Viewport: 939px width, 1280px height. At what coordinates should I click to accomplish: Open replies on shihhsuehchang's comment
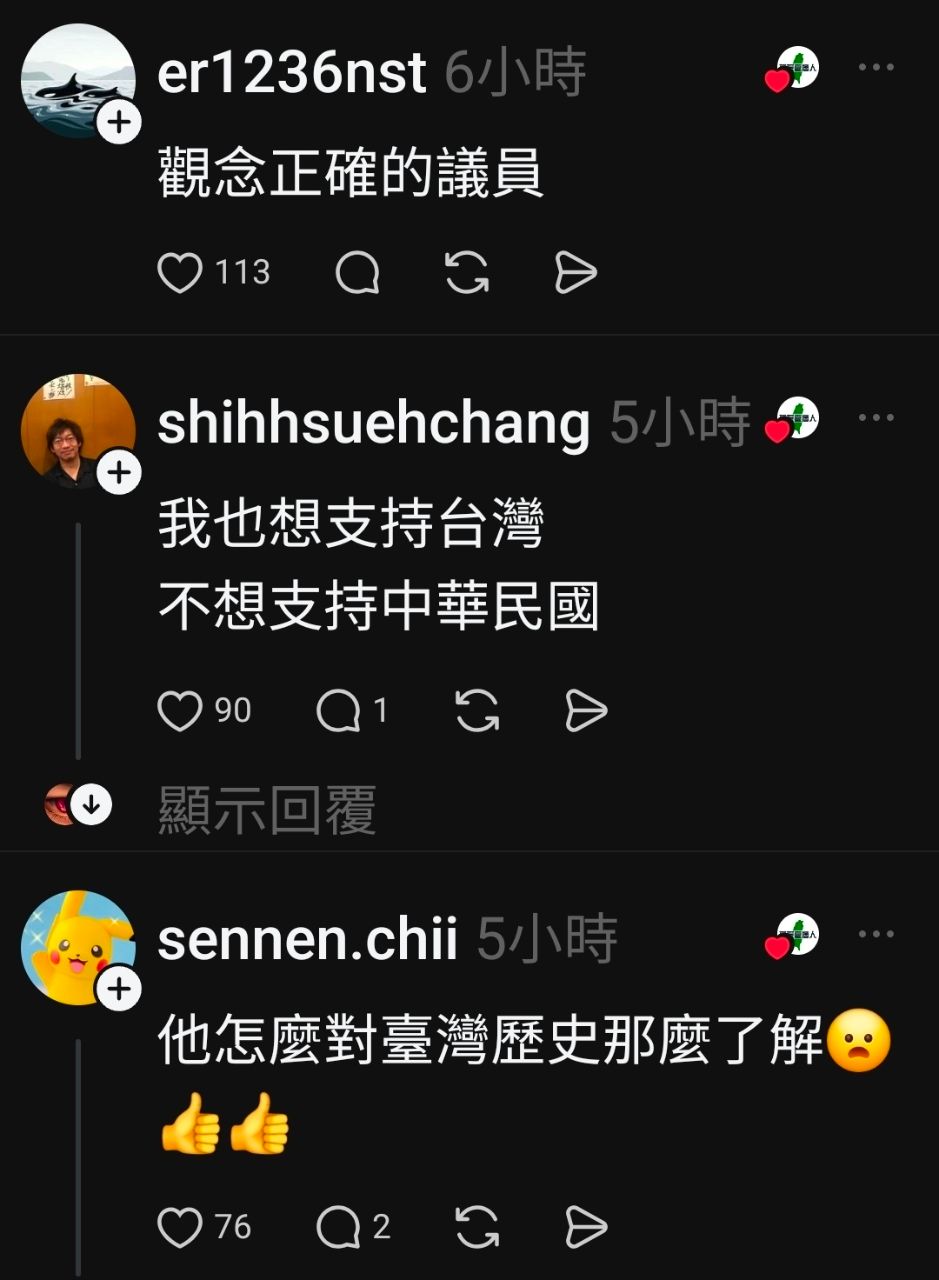click(338, 711)
